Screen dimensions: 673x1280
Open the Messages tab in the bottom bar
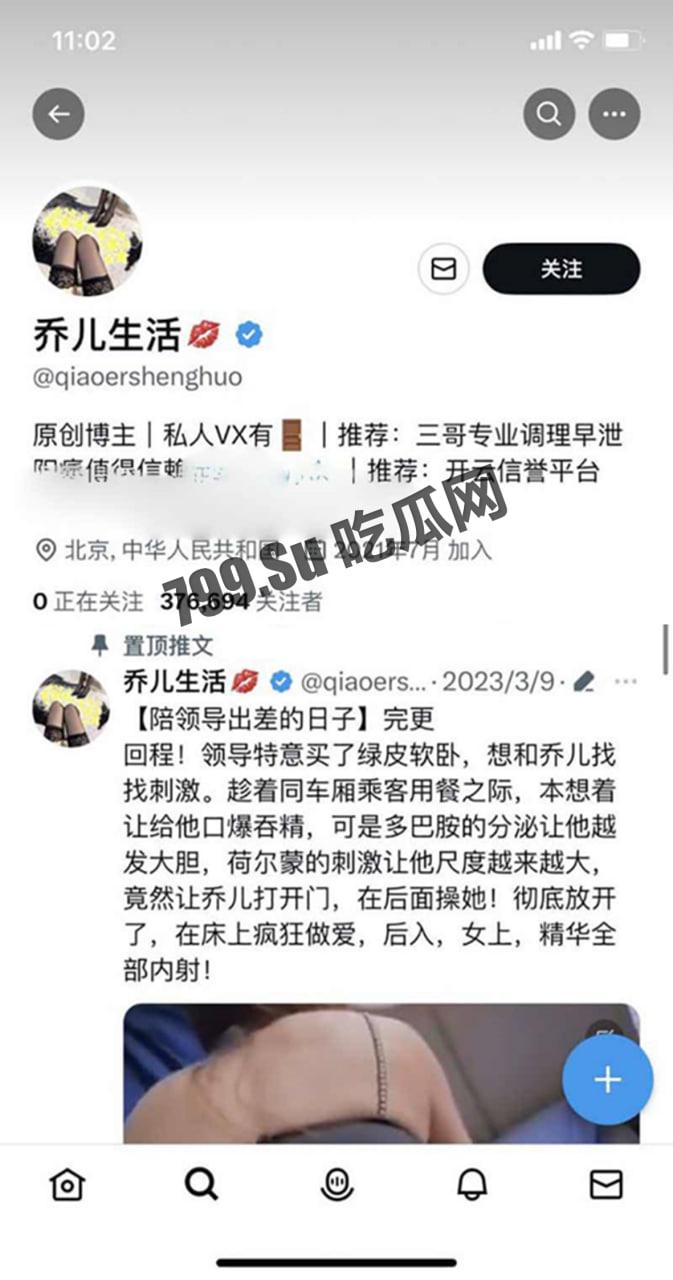click(606, 1186)
